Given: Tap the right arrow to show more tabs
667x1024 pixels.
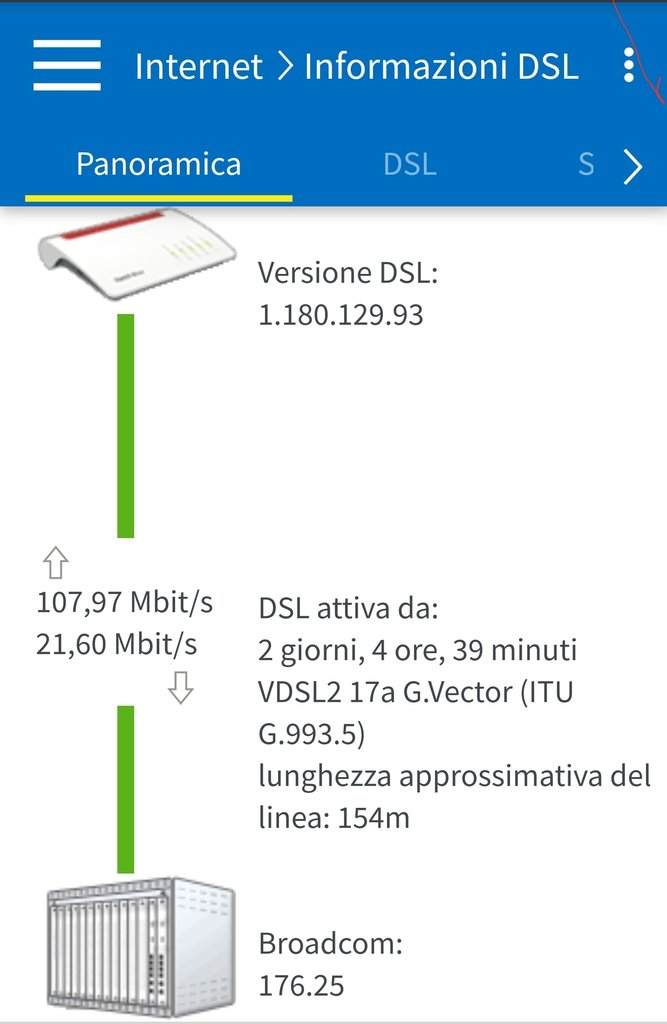Looking at the screenshot, I should point(633,167).
